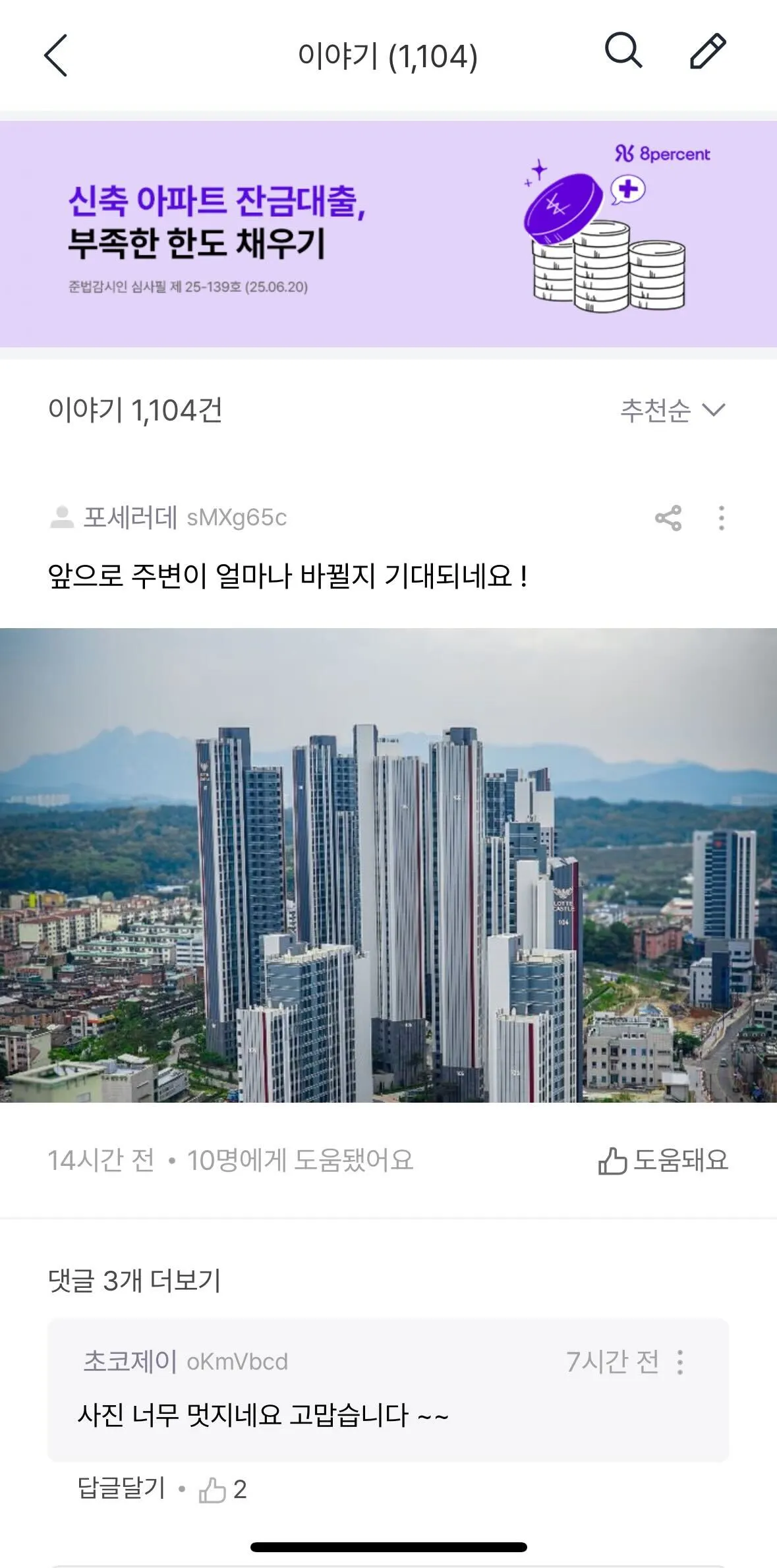The height and width of the screenshot is (1568, 777).
Task: Go back using the top-left arrow
Action: tap(56, 55)
